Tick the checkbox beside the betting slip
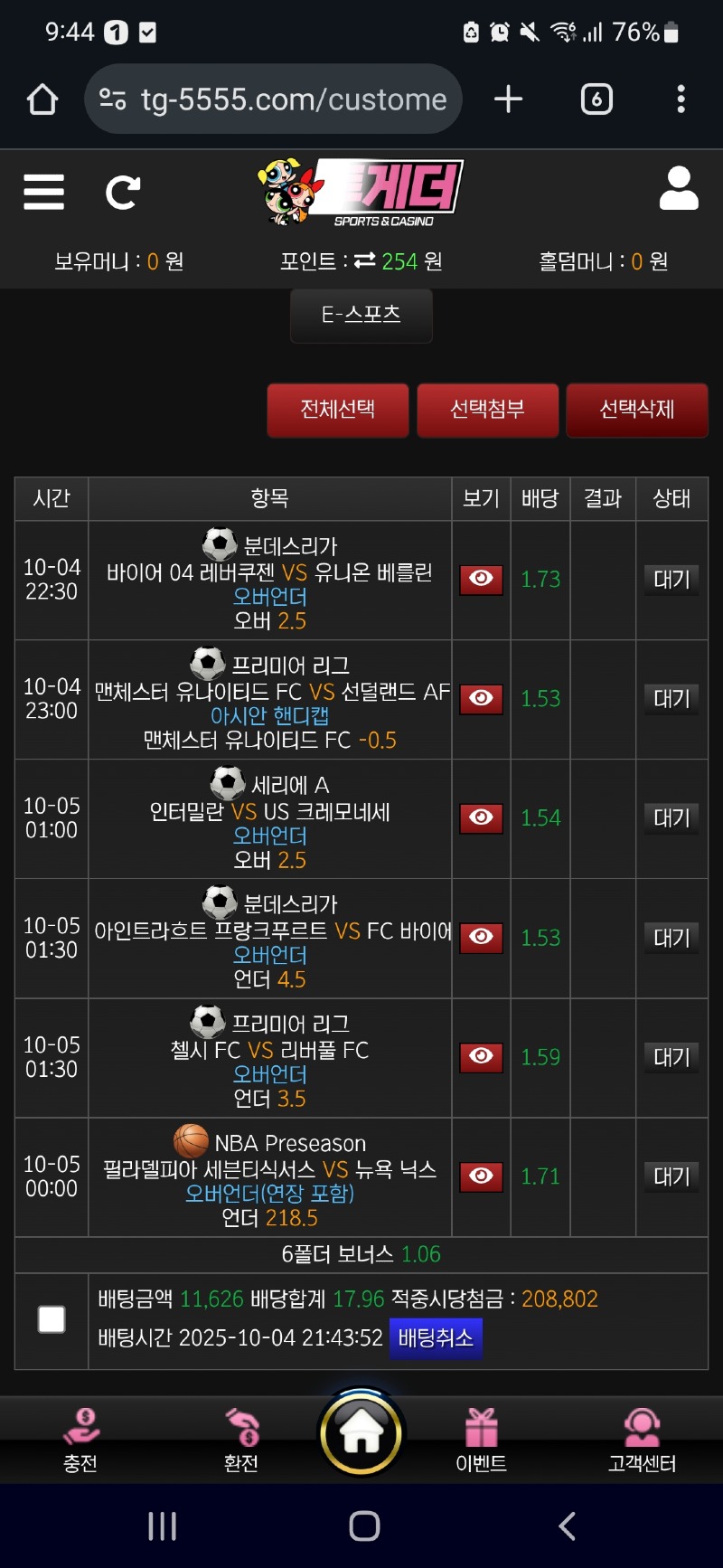 52,1319
